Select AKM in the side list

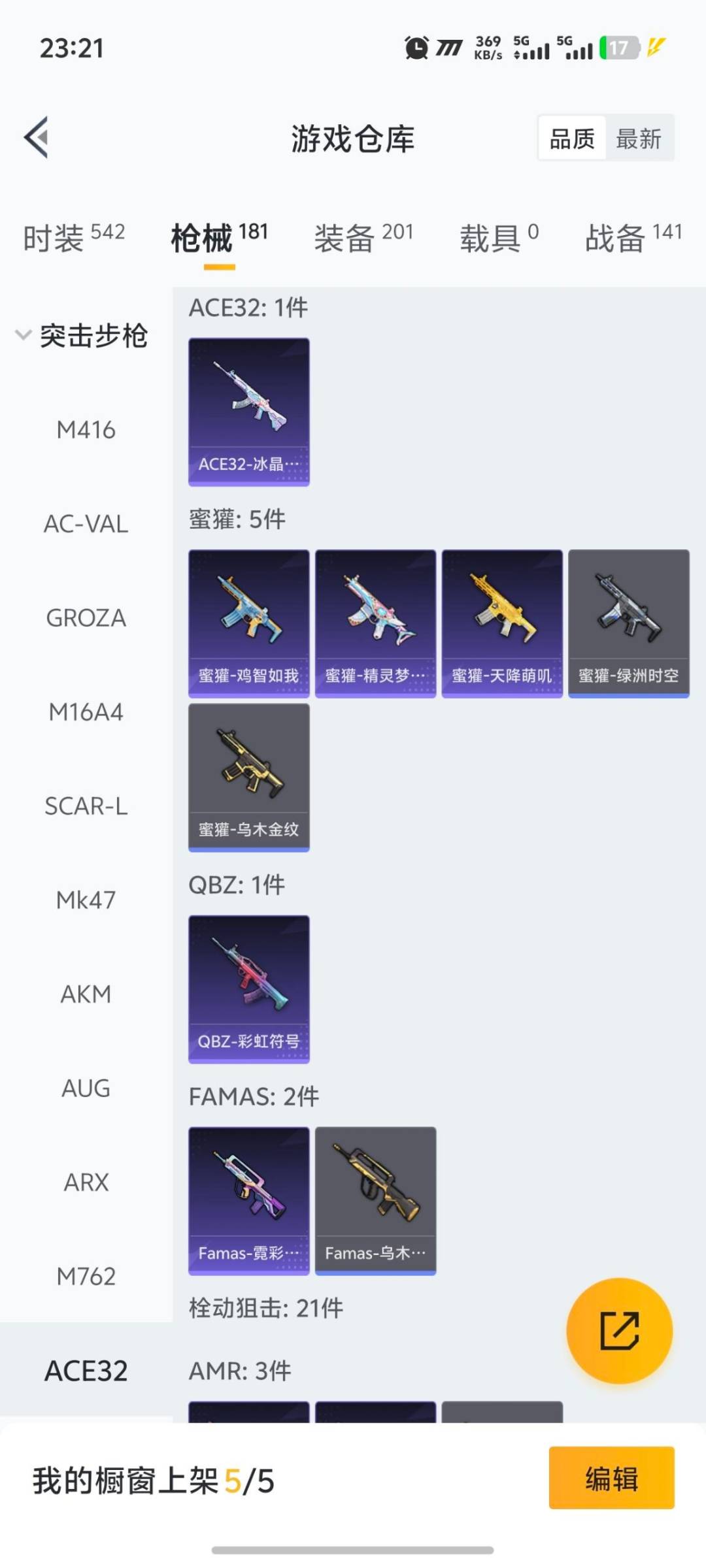point(86,994)
